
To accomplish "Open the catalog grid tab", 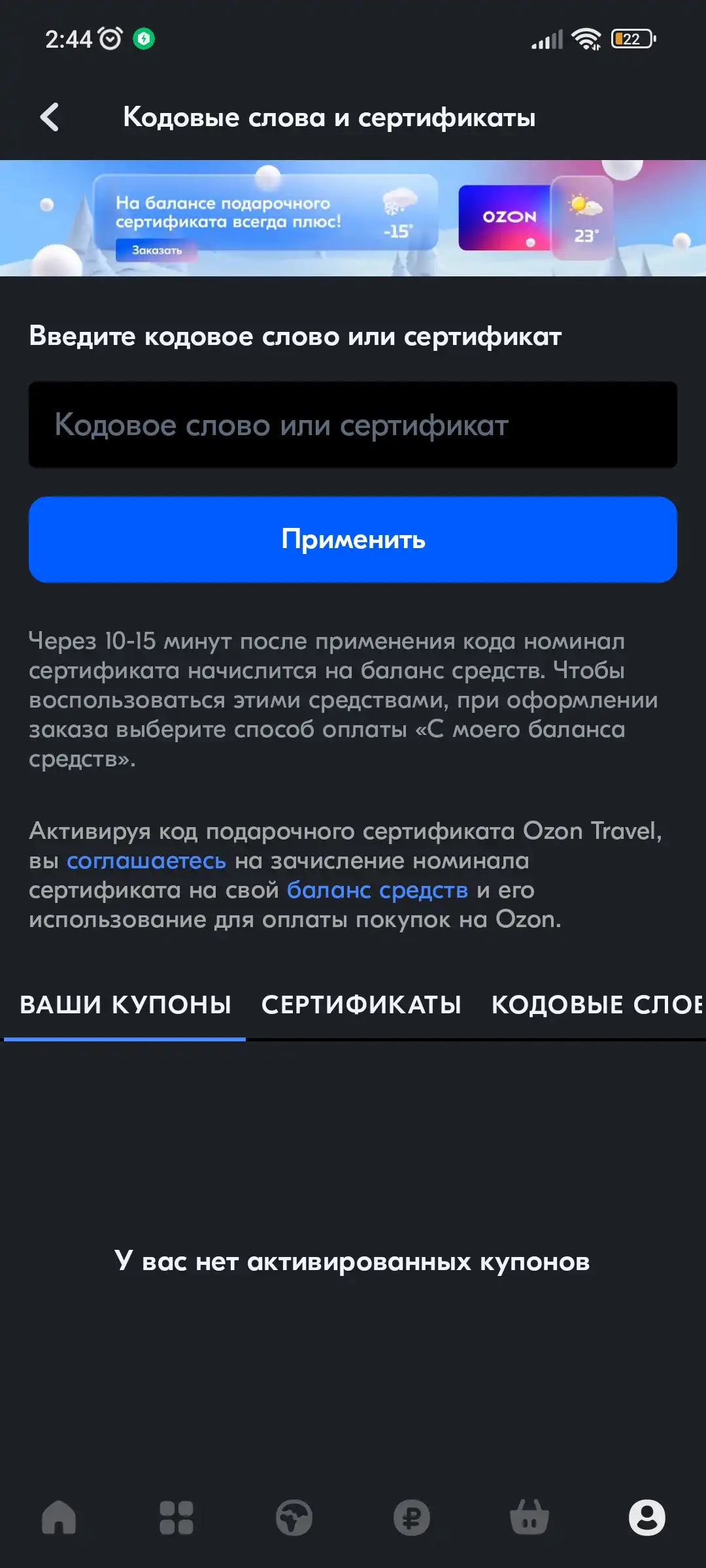I will click(176, 1517).
